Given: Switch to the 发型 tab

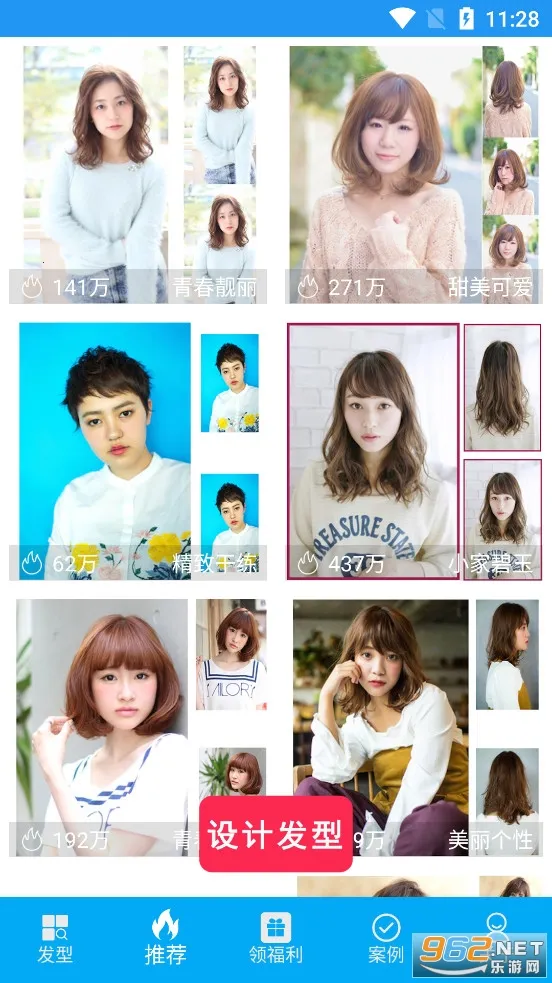Looking at the screenshot, I should point(55,938).
